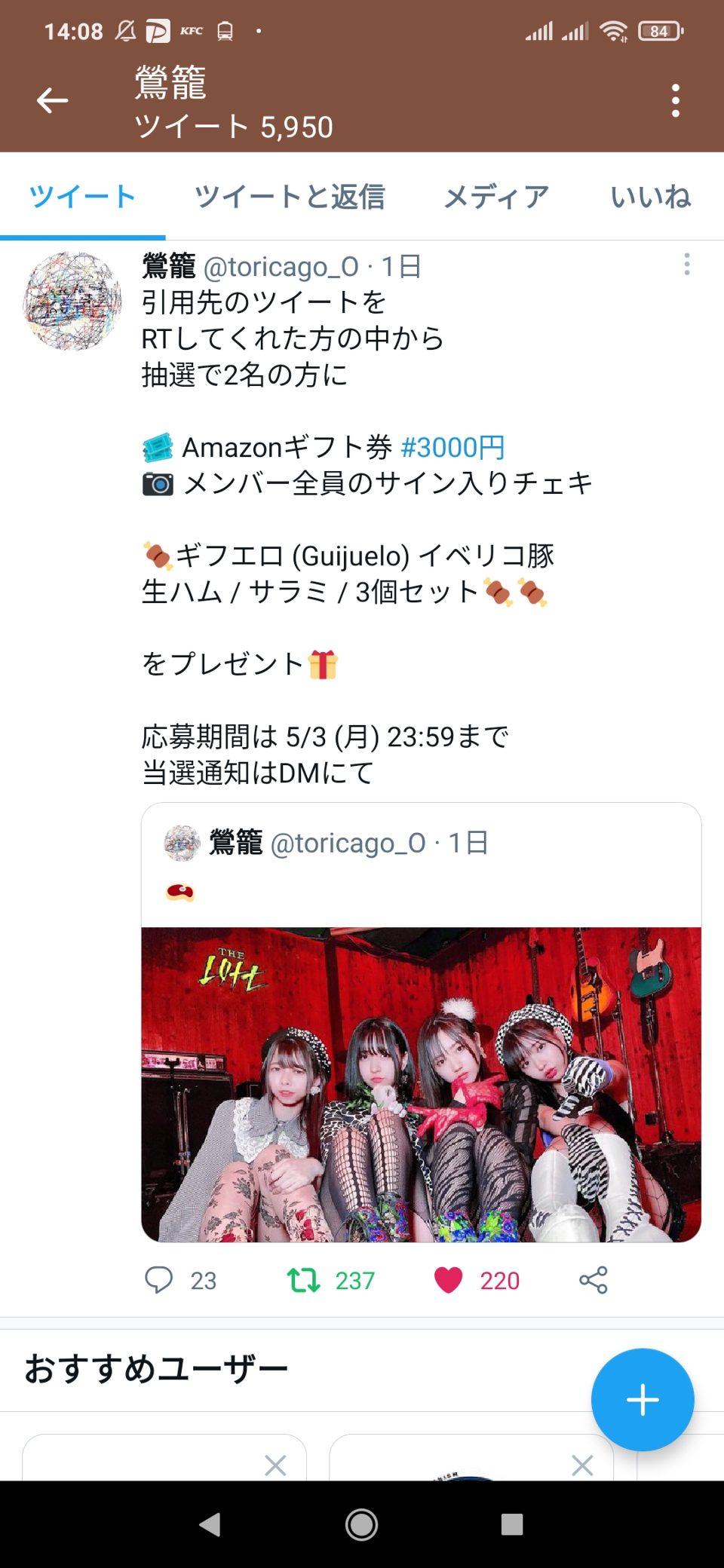Go back using the top-left arrow
The image size is (724, 1568).
pos(52,100)
